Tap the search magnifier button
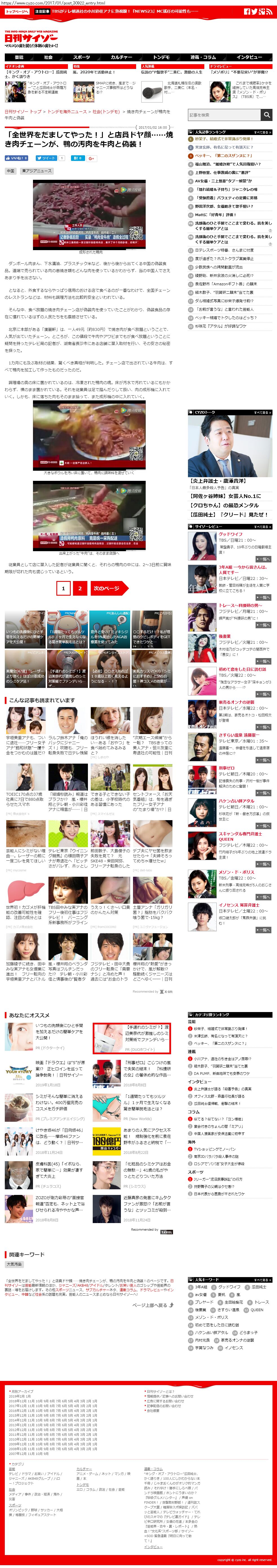Screen dimensions: 277x1568 click(267, 115)
